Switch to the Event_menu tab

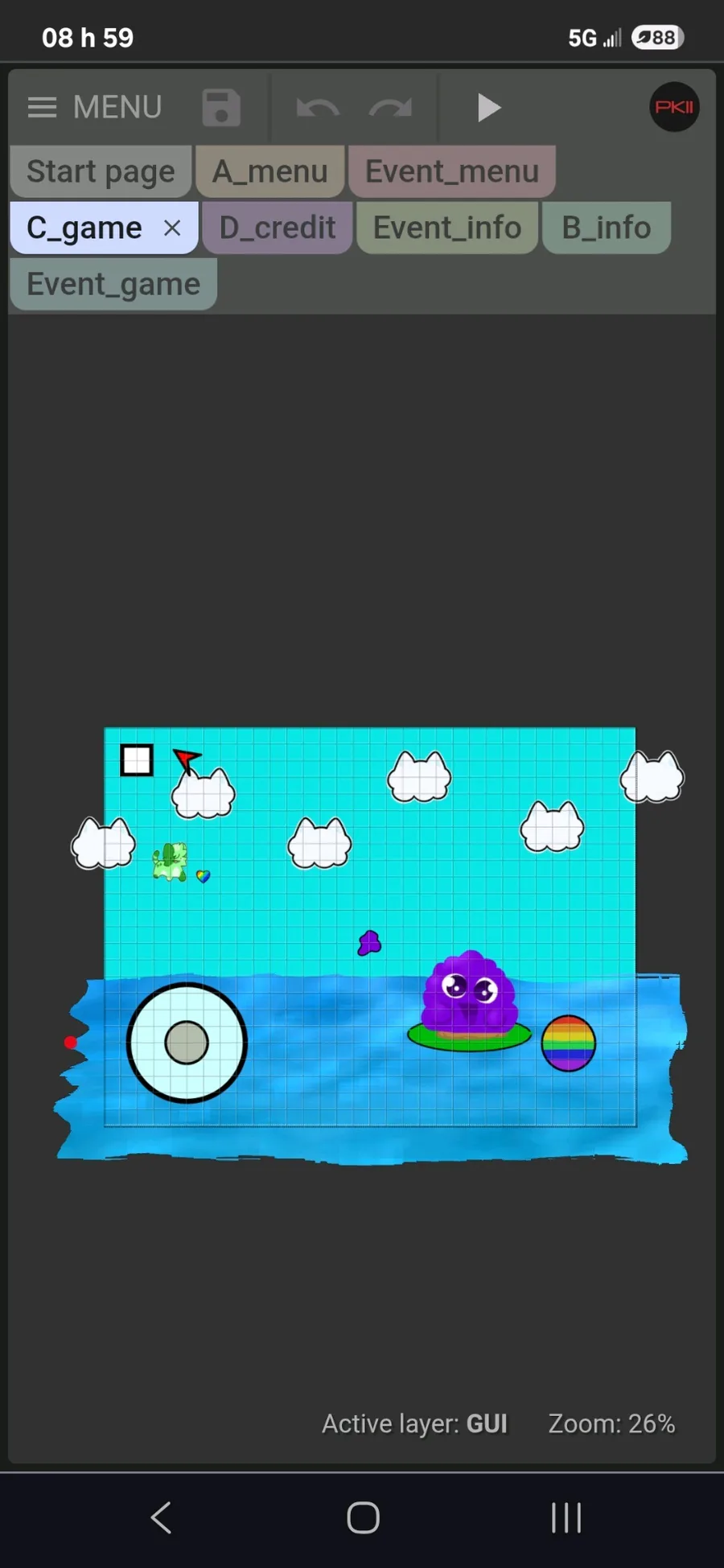452,171
